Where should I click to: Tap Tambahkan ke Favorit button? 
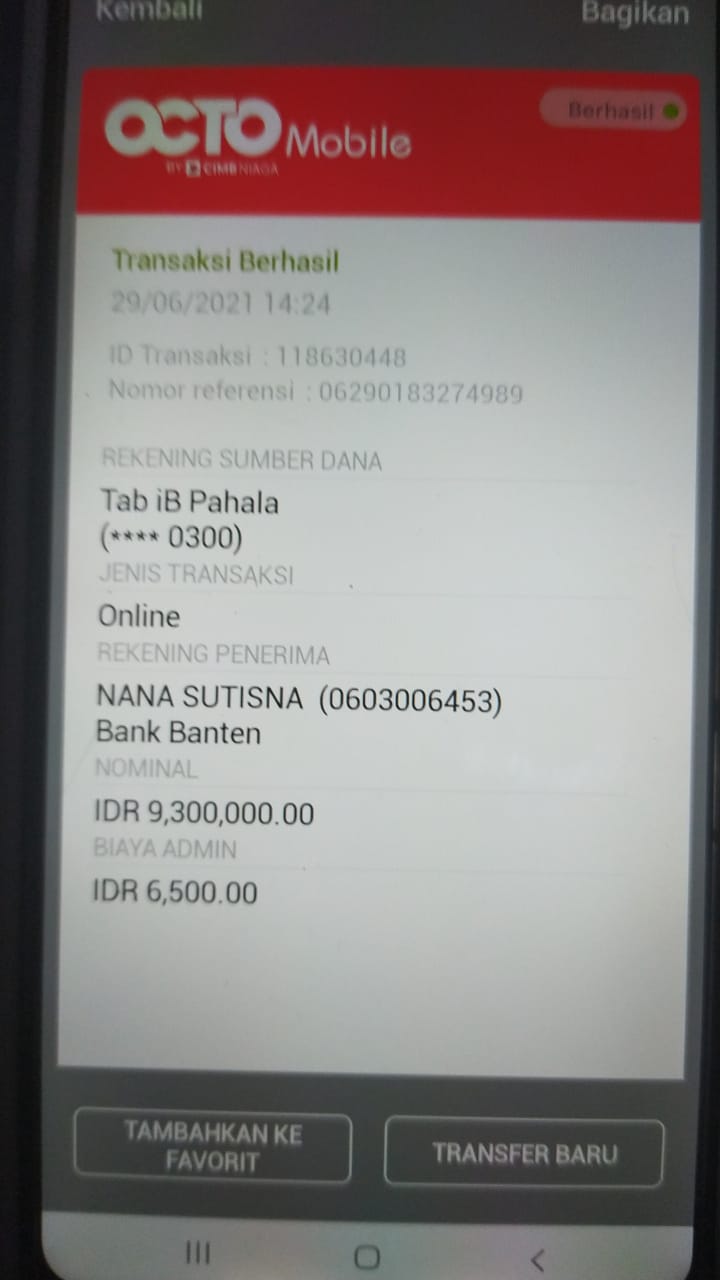(x=212, y=1147)
